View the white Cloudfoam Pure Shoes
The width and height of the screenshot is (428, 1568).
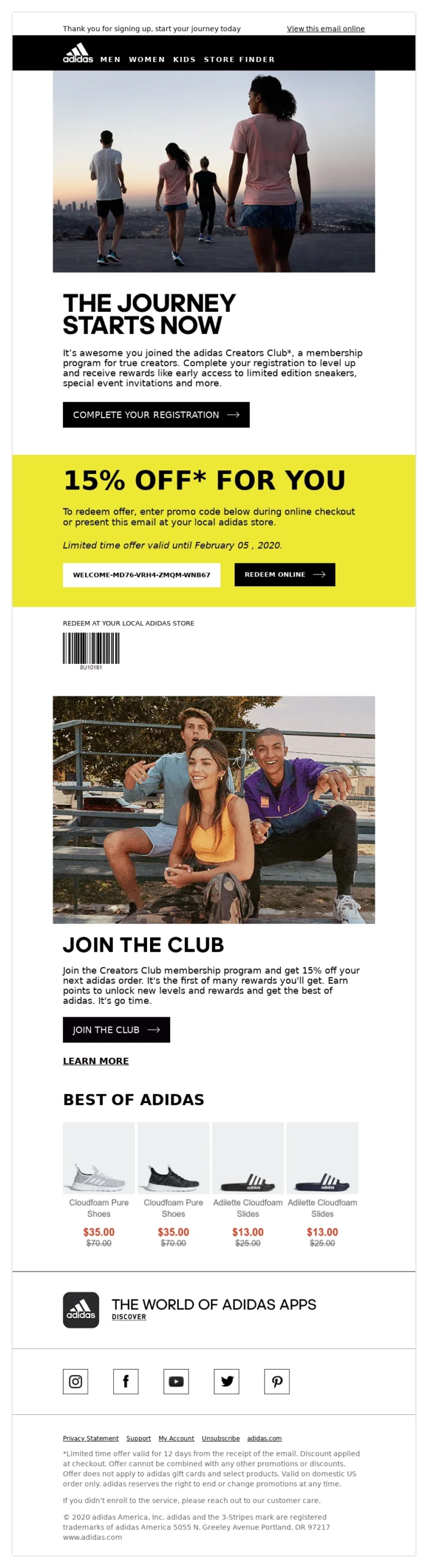pos(99,1158)
